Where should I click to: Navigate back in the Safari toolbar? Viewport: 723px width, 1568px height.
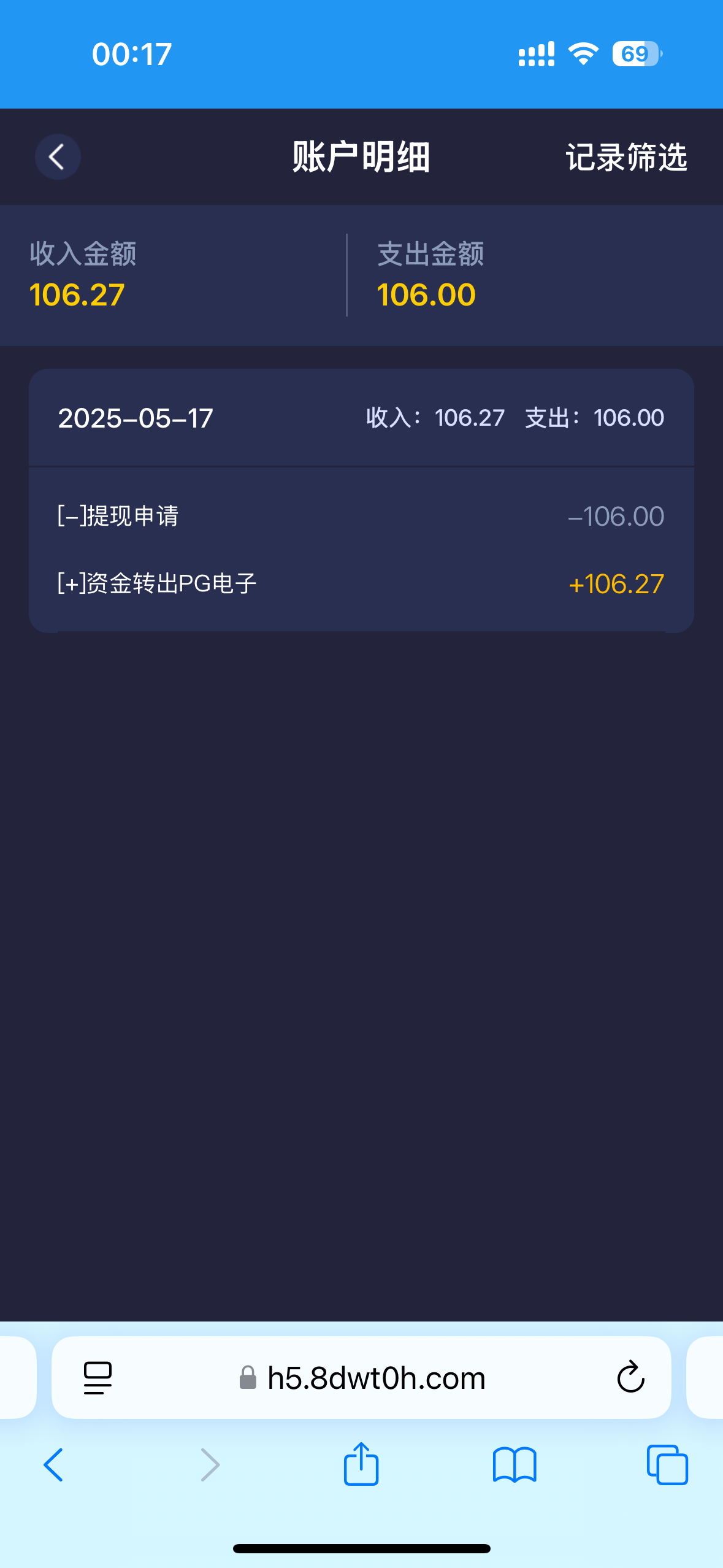tap(53, 1465)
